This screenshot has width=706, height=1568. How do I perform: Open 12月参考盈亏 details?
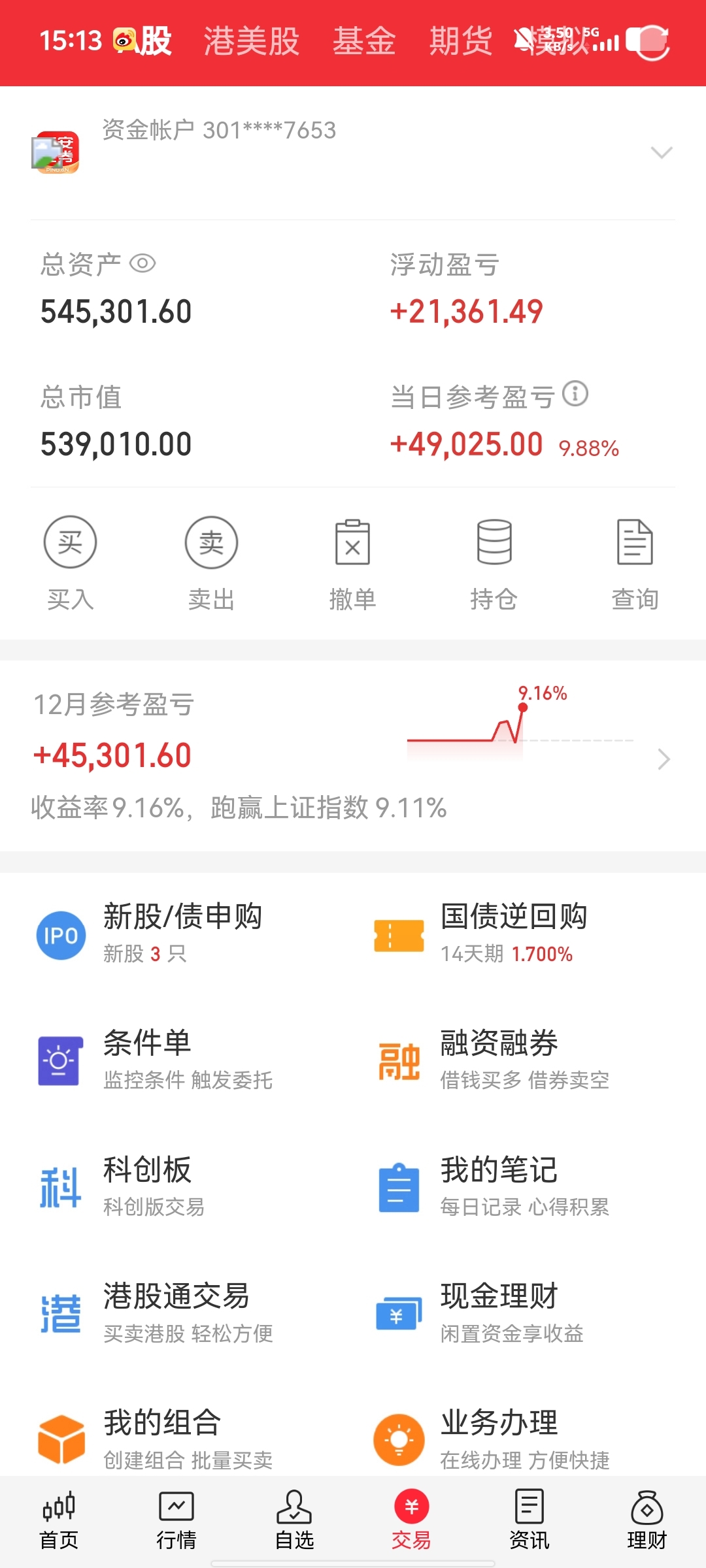353,756
